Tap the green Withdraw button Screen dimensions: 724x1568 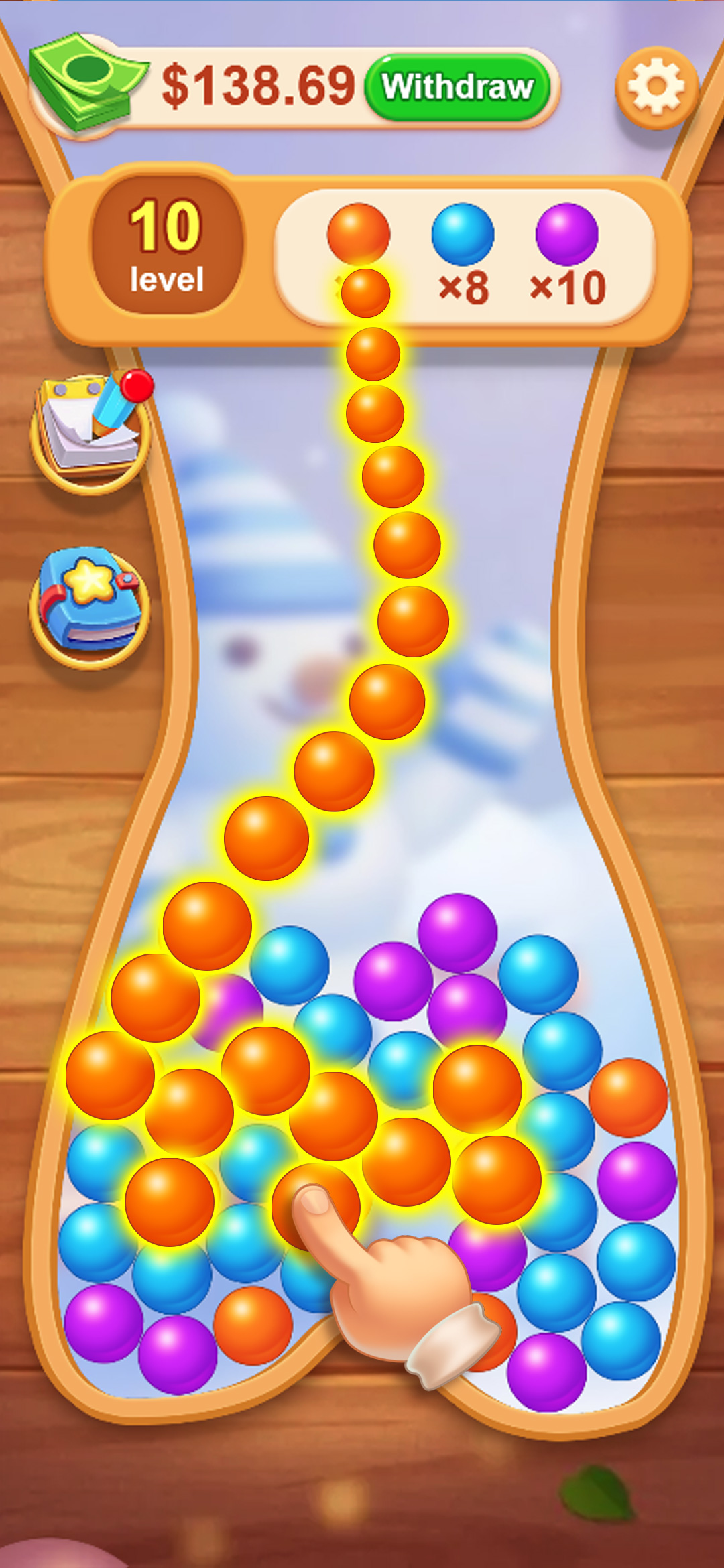(x=459, y=88)
